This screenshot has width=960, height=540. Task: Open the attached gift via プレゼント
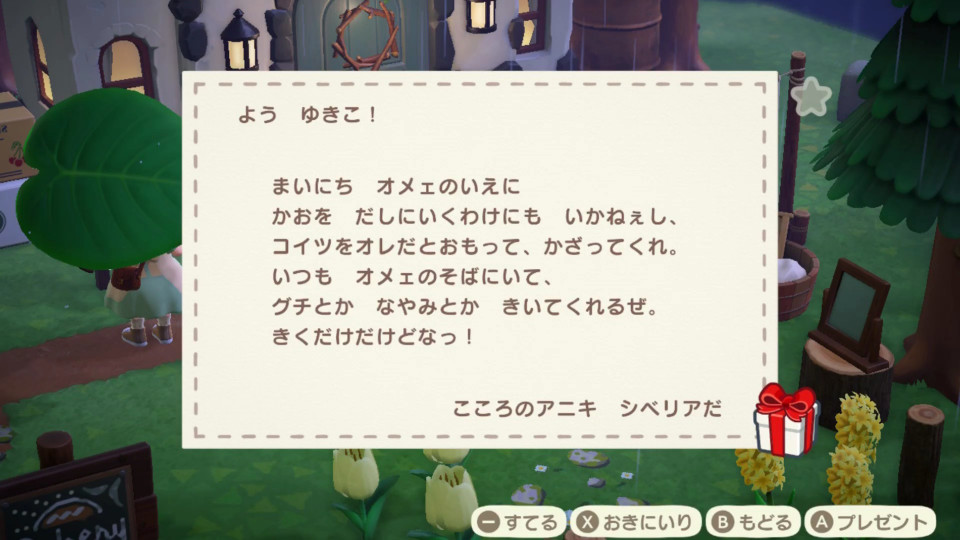(x=872, y=521)
